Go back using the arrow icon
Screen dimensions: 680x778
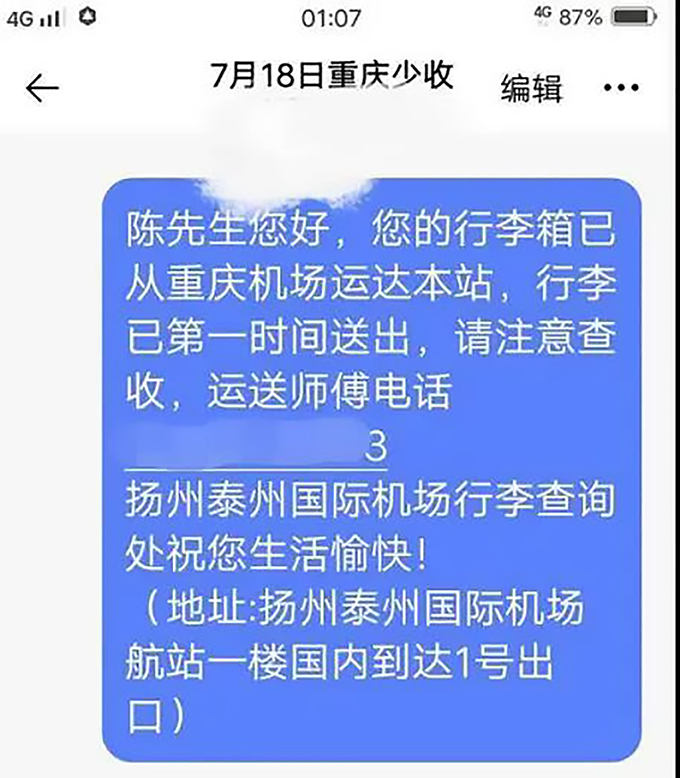(42, 89)
